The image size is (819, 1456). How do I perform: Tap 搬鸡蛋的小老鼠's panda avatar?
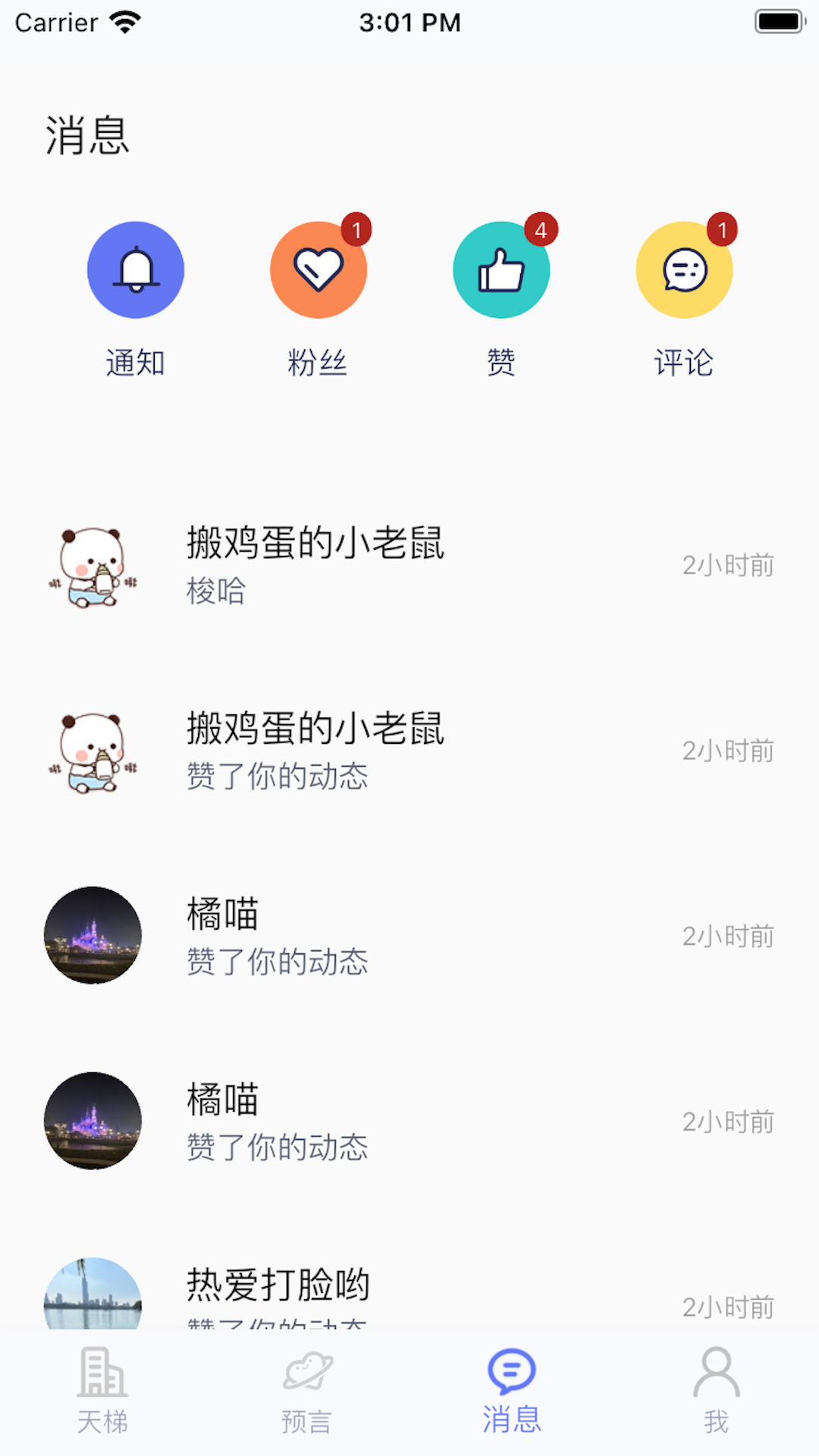(92, 565)
